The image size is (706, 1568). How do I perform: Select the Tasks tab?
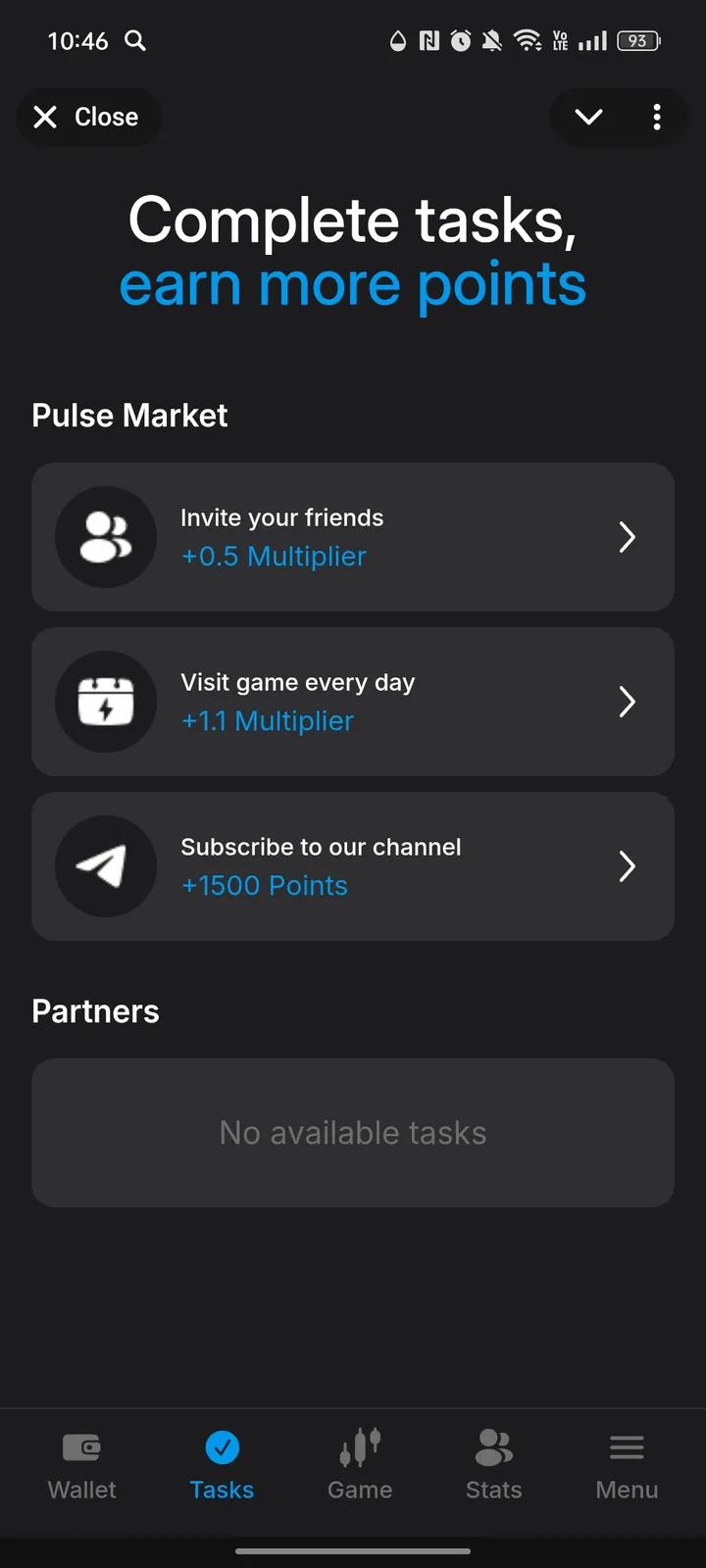[x=222, y=1465]
